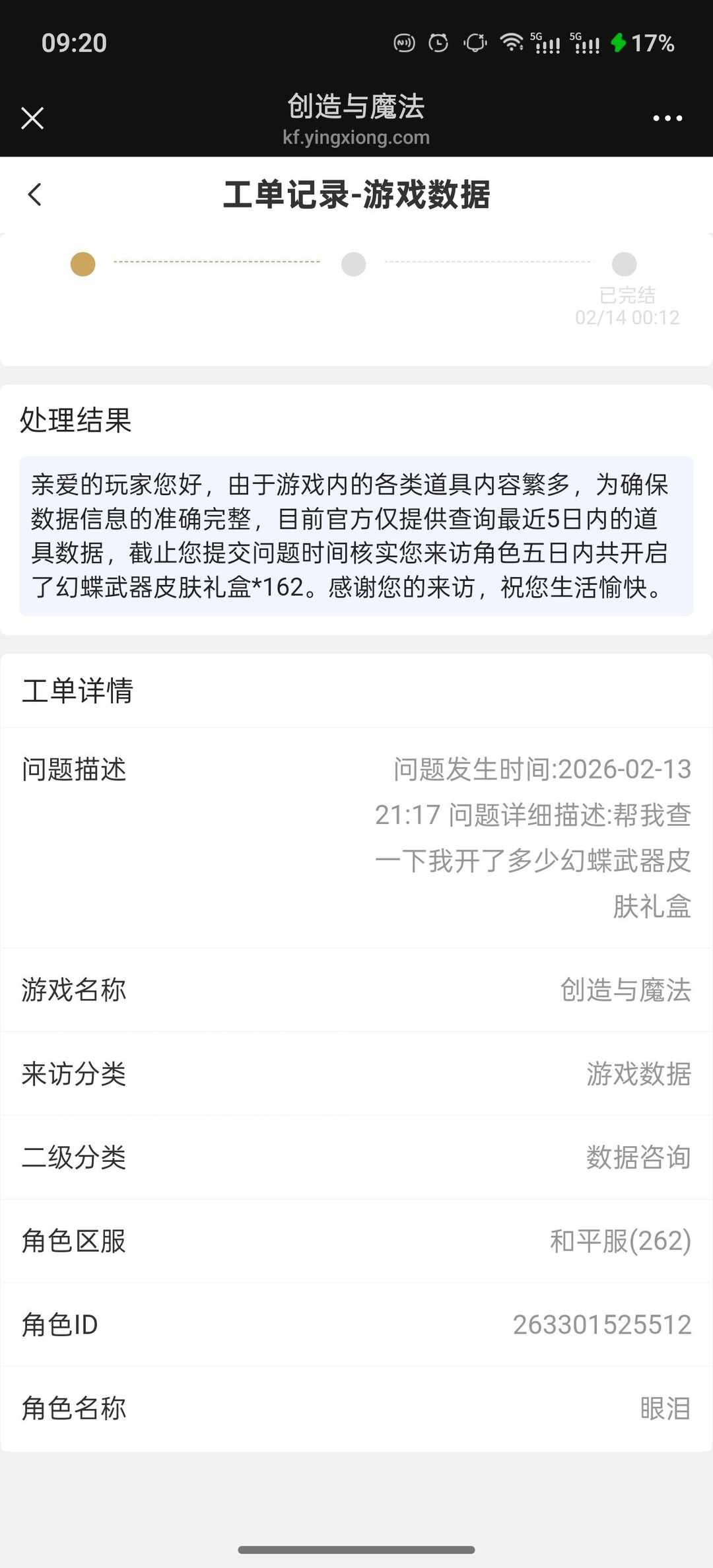Tap the bottom home indicator bar
This screenshot has width=713, height=1568.
(x=356, y=1549)
